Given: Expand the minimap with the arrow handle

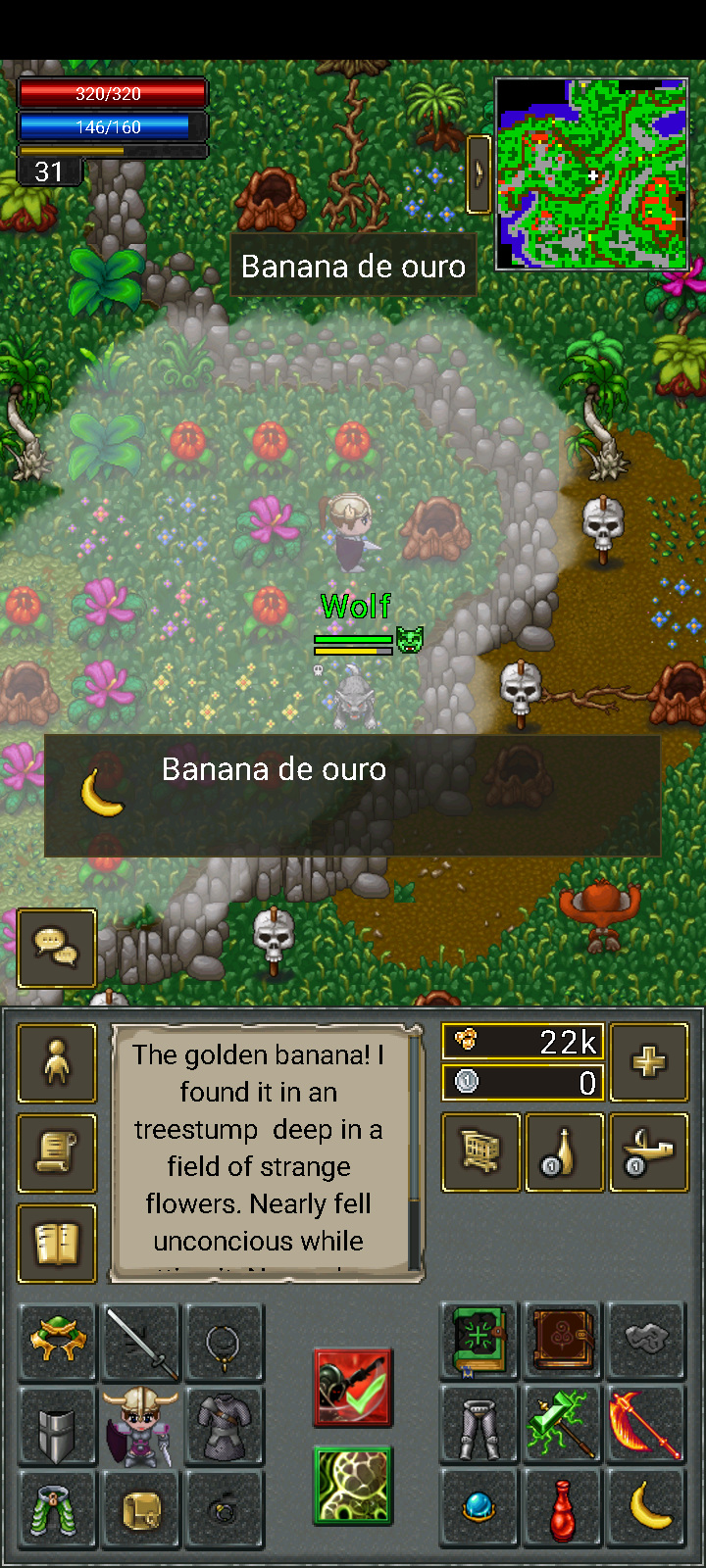Looking at the screenshot, I should (x=479, y=174).
